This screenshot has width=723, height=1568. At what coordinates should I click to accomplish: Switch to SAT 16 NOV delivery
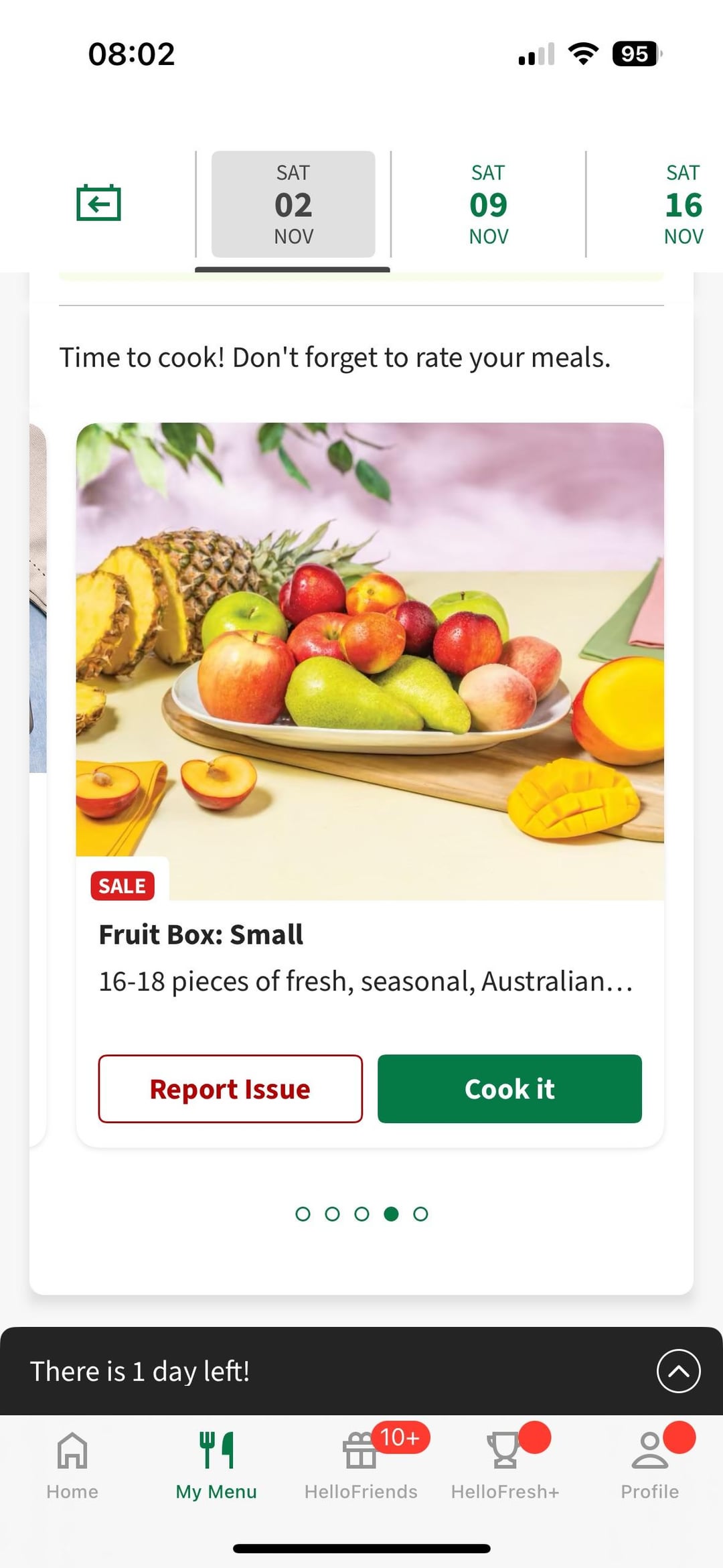[683, 204]
